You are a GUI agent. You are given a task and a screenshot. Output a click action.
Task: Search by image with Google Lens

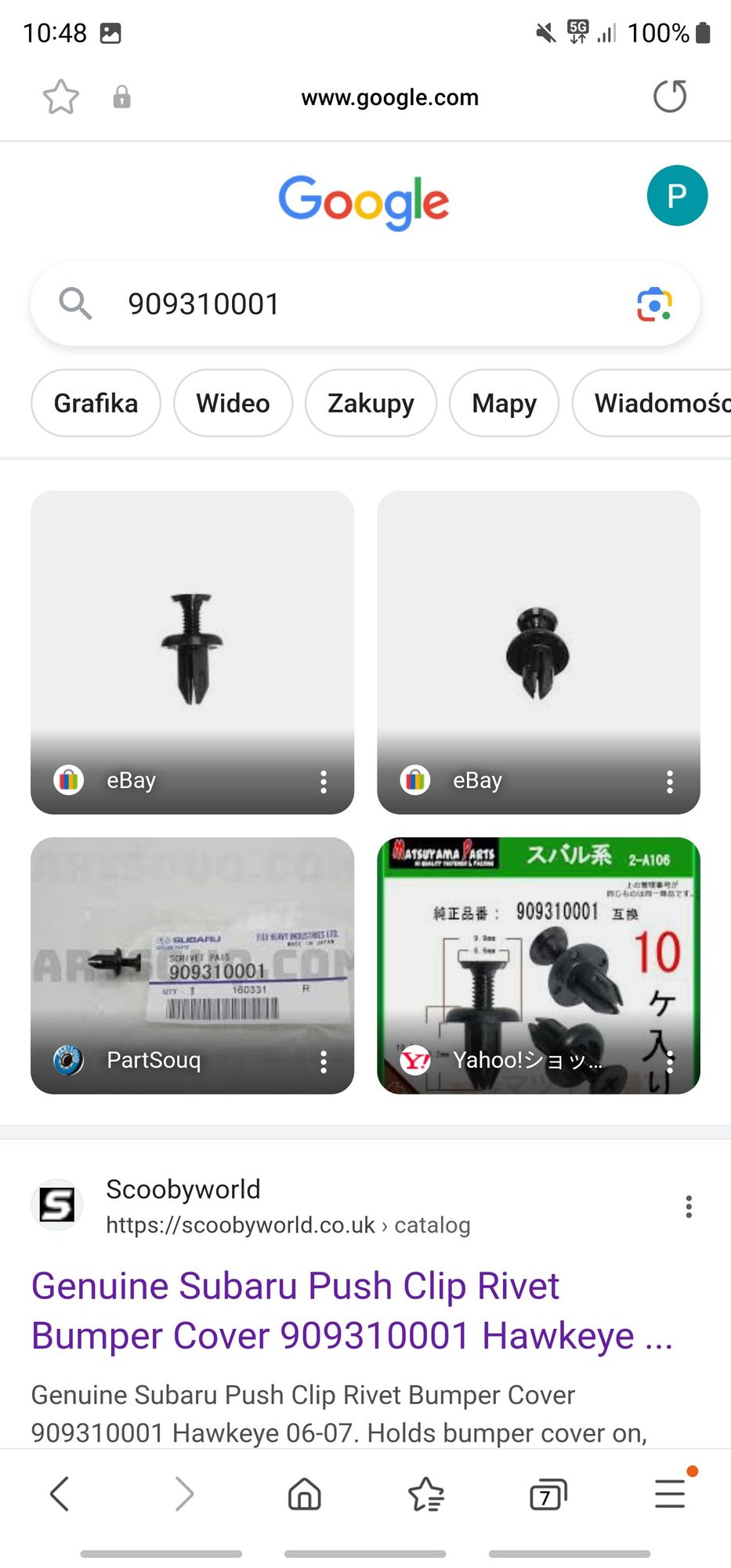click(x=654, y=304)
